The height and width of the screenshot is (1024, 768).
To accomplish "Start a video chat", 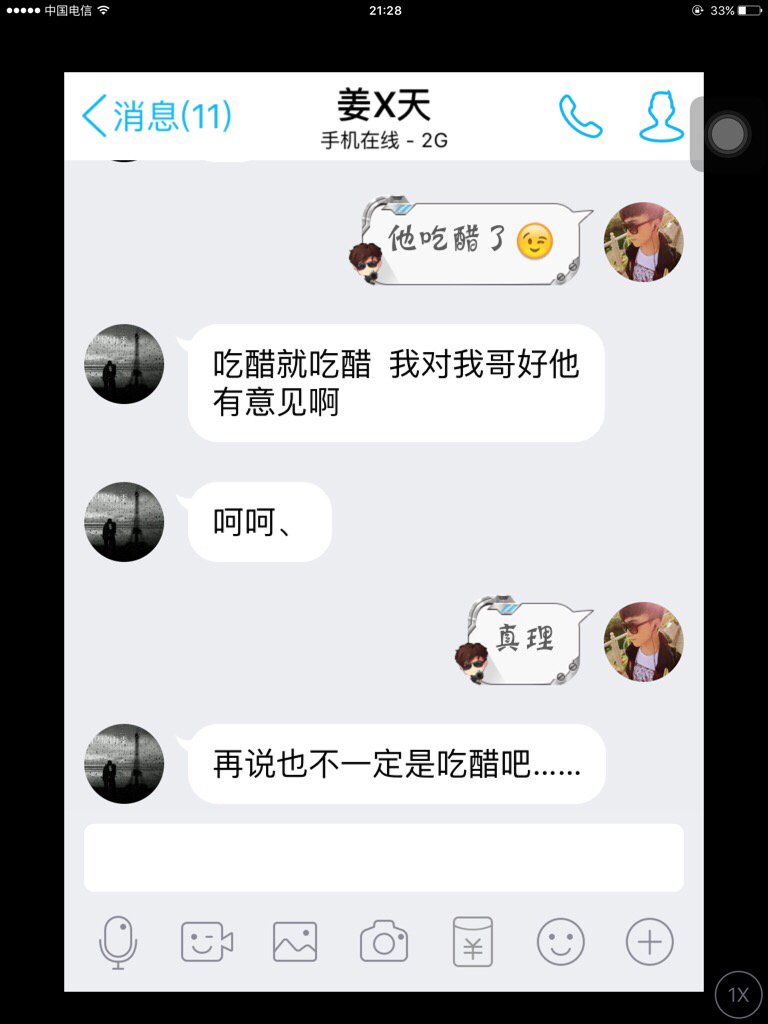I will pyautogui.click(x=207, y=942).
